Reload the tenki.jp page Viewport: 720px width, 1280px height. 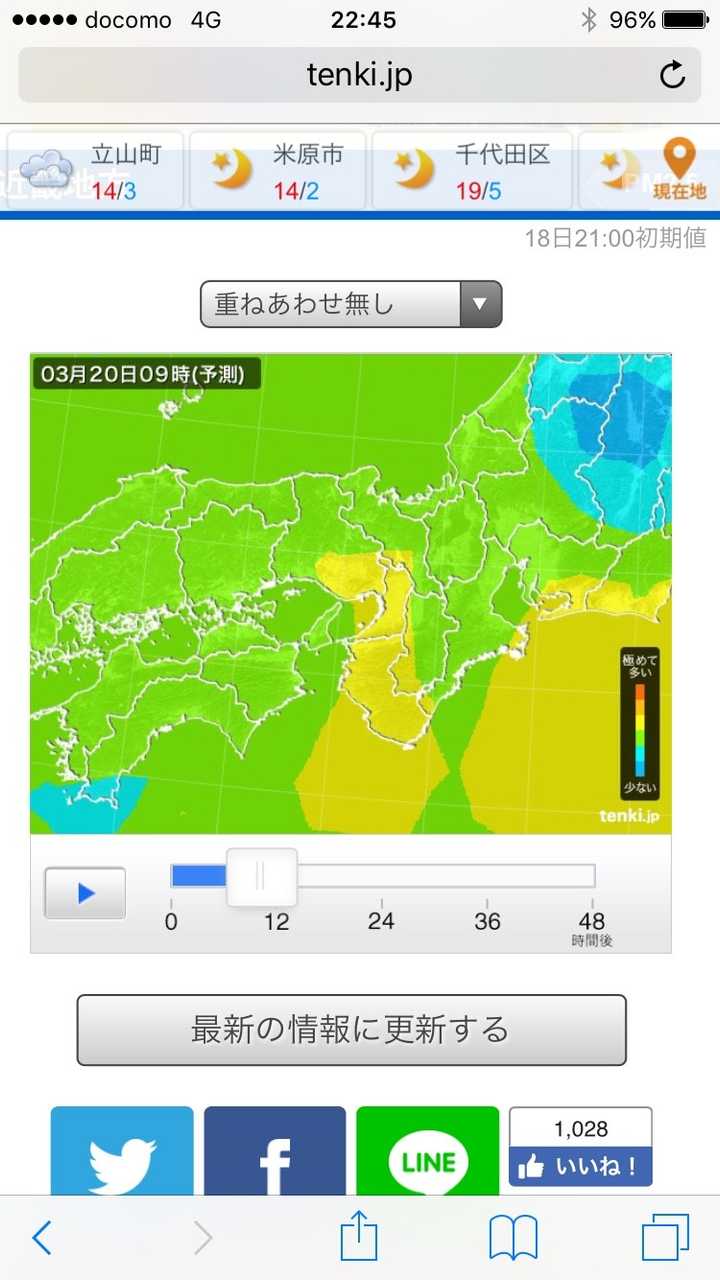click(672, 75)
